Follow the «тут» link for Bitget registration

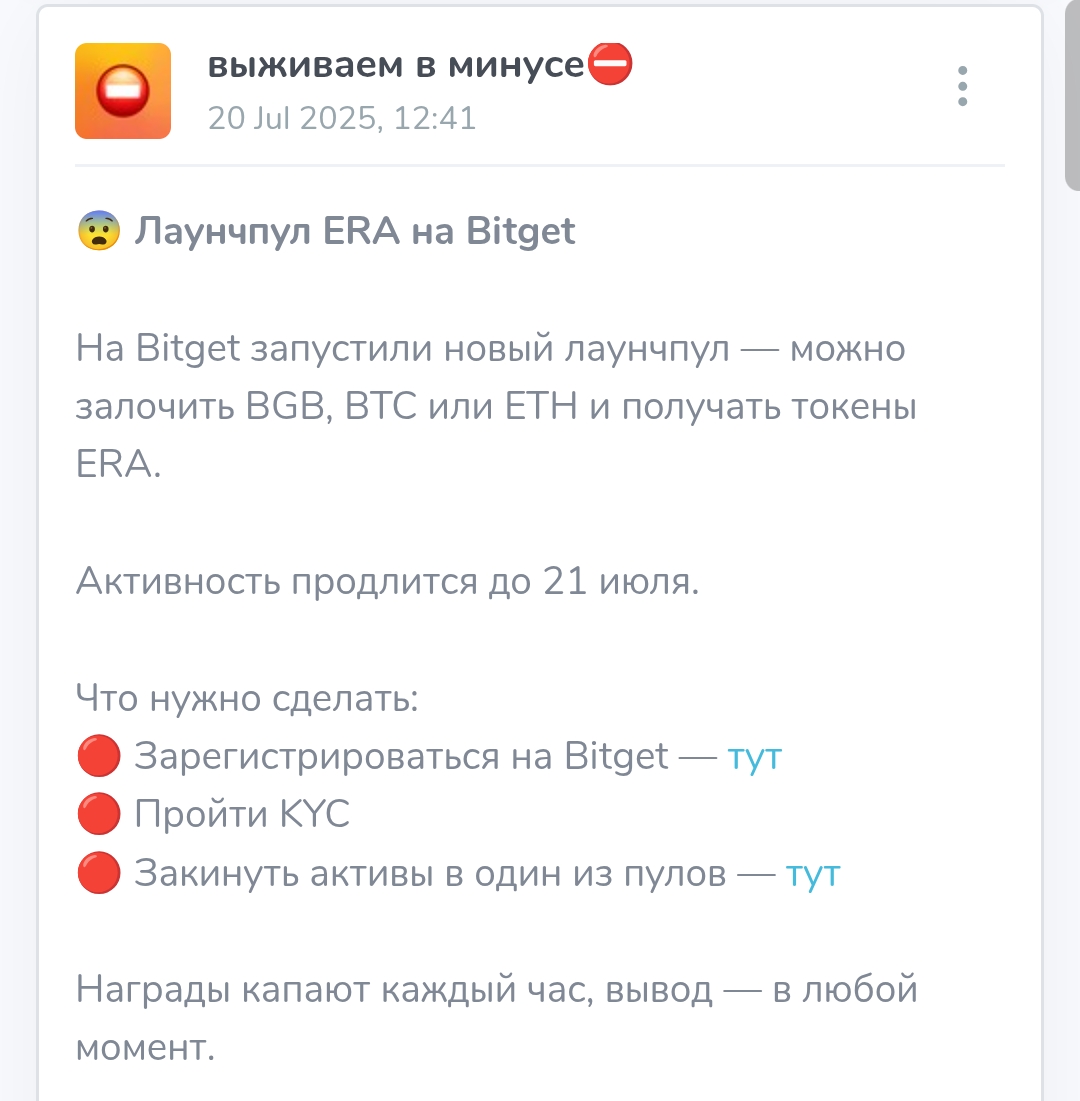pyautogui.click(x=754, y=757)
